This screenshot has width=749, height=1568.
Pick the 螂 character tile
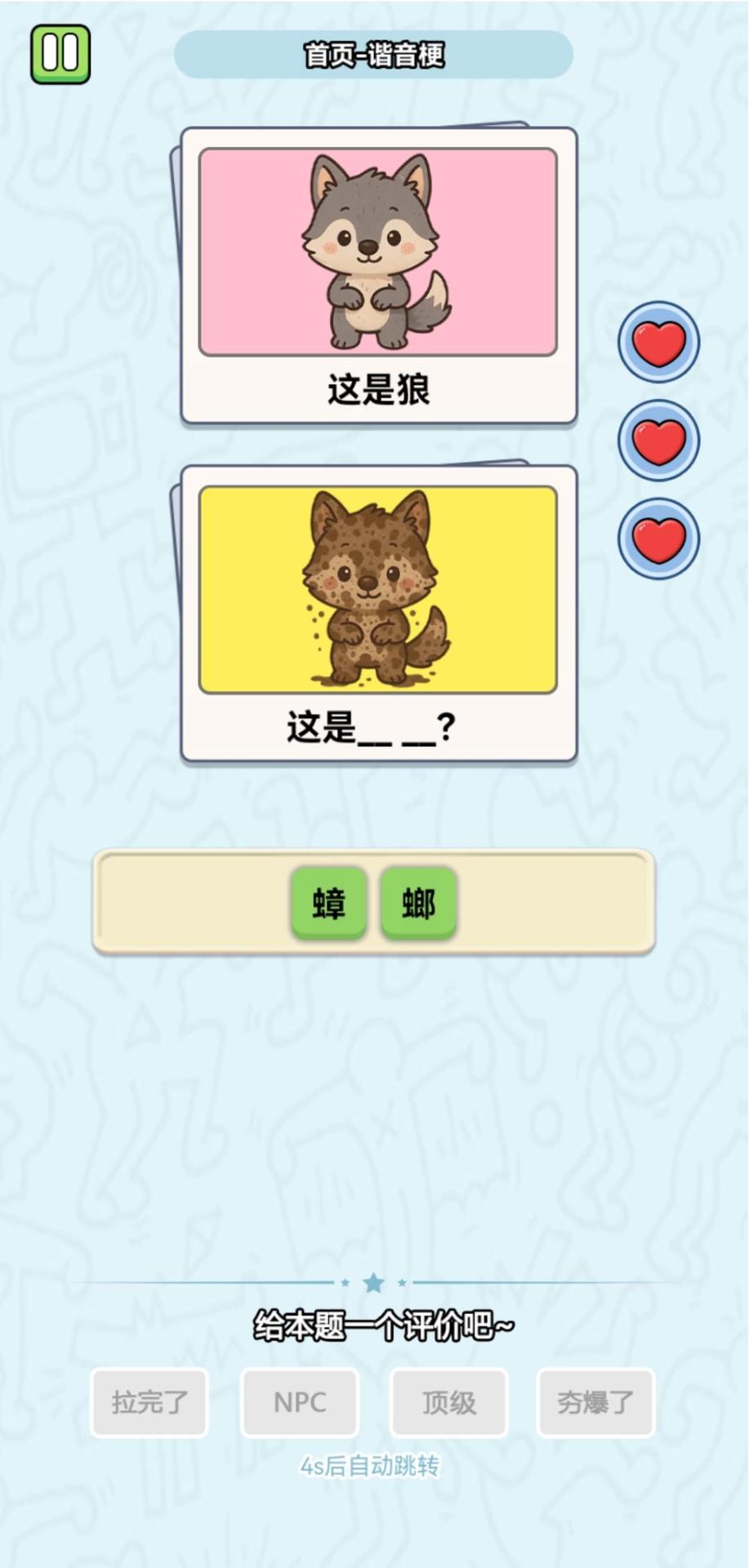point(418,903)
